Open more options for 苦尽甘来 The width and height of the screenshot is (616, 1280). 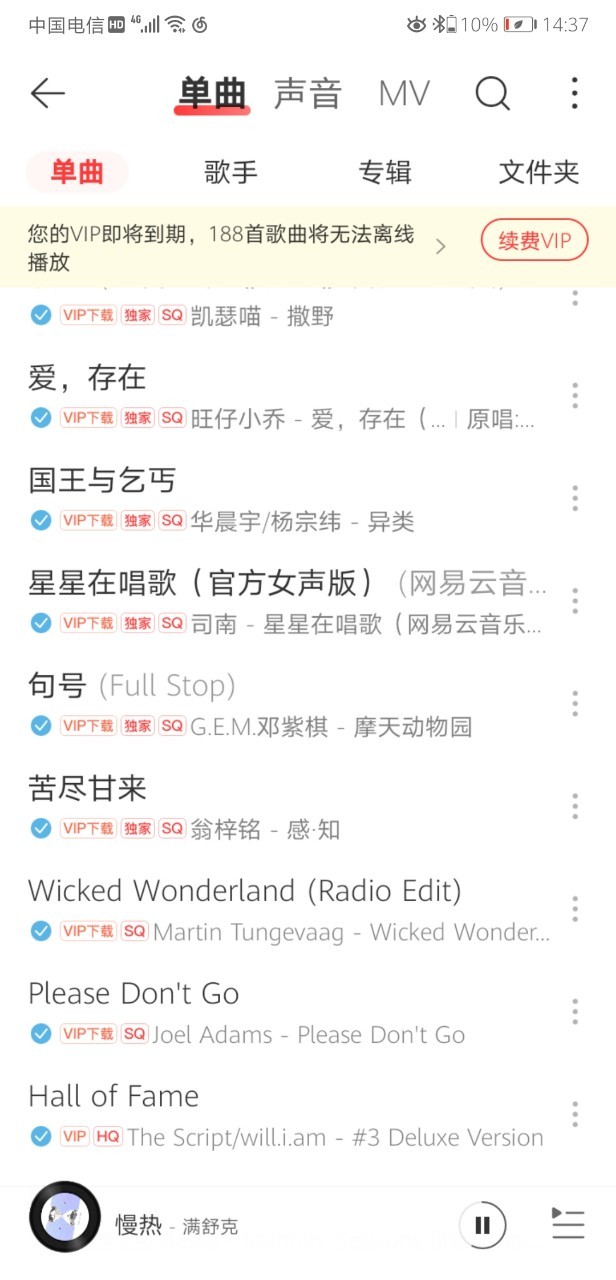575,806
